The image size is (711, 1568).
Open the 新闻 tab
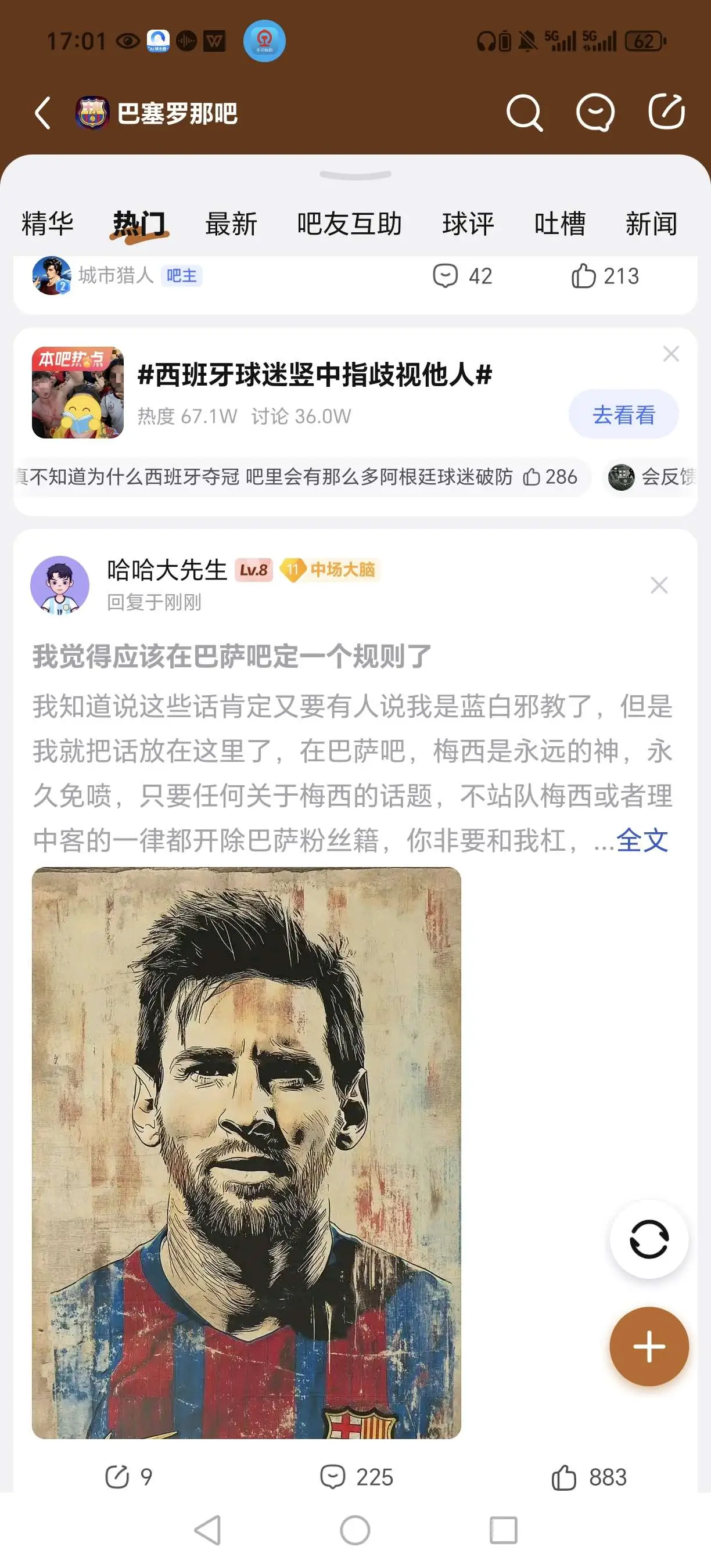(652, 224)
